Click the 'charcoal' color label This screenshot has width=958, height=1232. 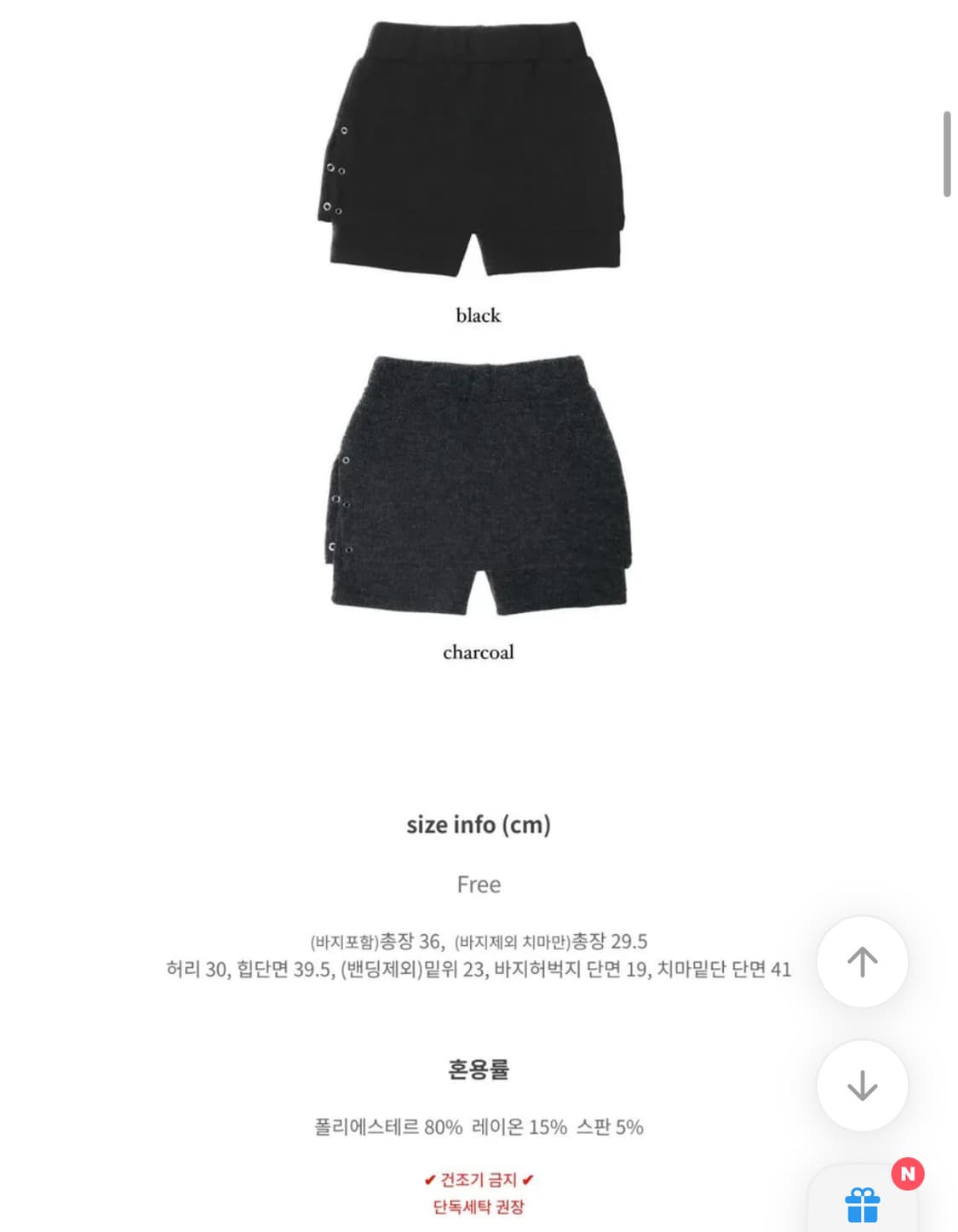(479, 650)
